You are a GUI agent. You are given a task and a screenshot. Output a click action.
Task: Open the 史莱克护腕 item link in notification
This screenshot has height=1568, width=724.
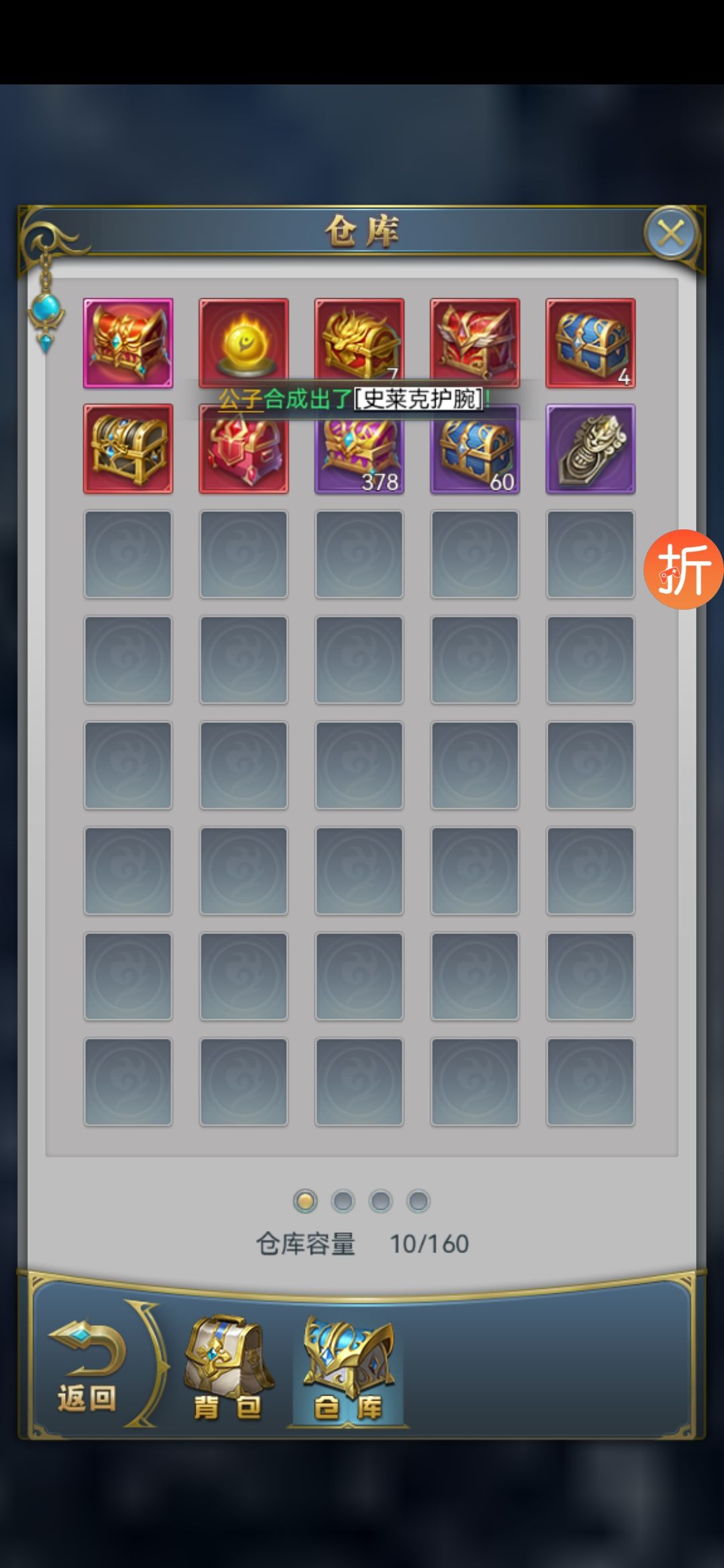[x=419, y=399]
